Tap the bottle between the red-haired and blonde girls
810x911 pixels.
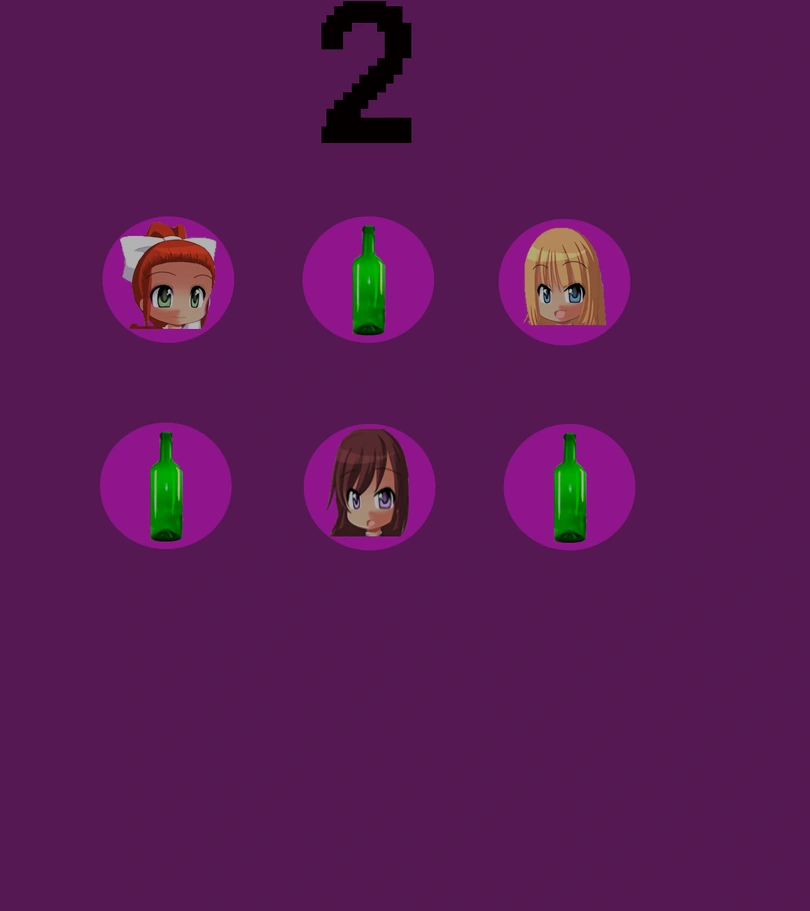[368, 280]
